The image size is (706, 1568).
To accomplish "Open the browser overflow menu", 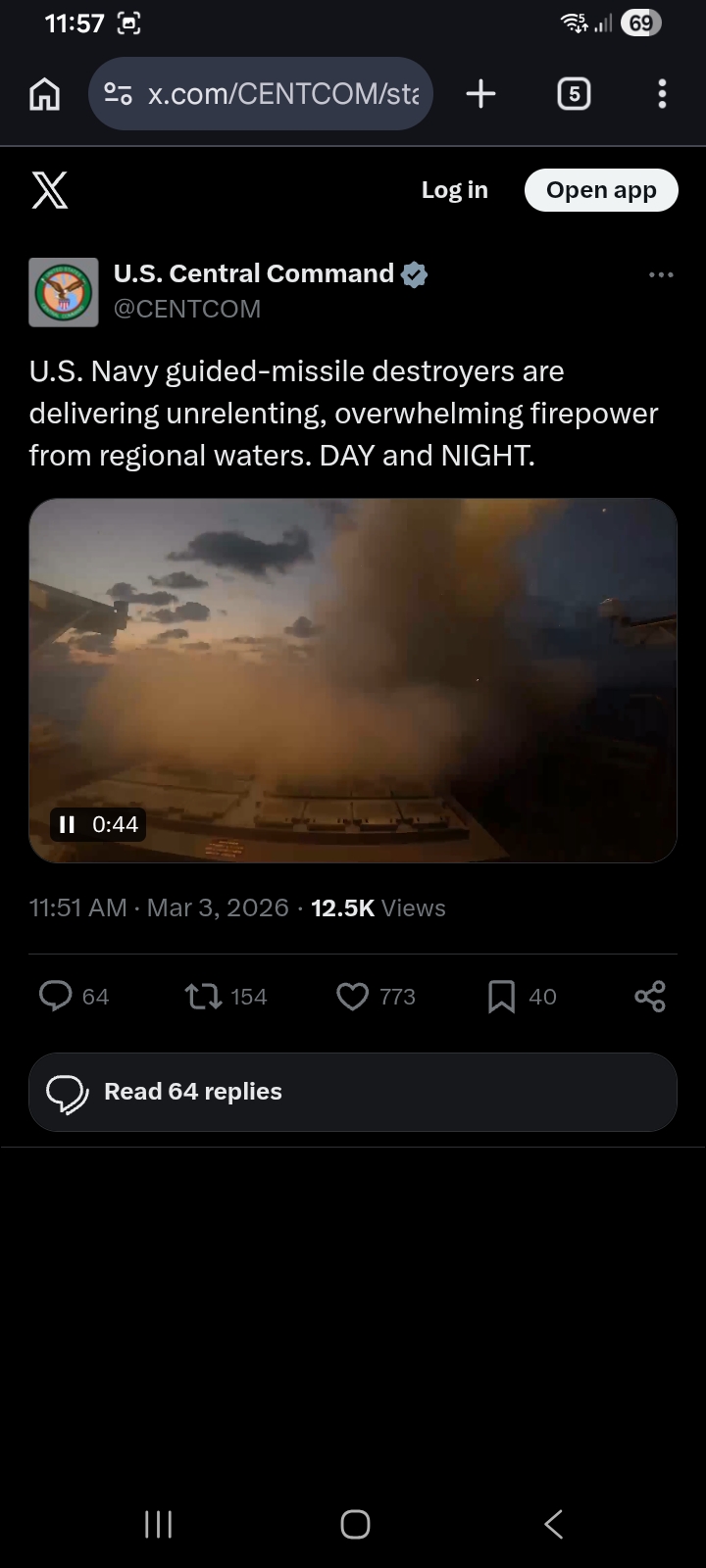I will tap(662, 94).
